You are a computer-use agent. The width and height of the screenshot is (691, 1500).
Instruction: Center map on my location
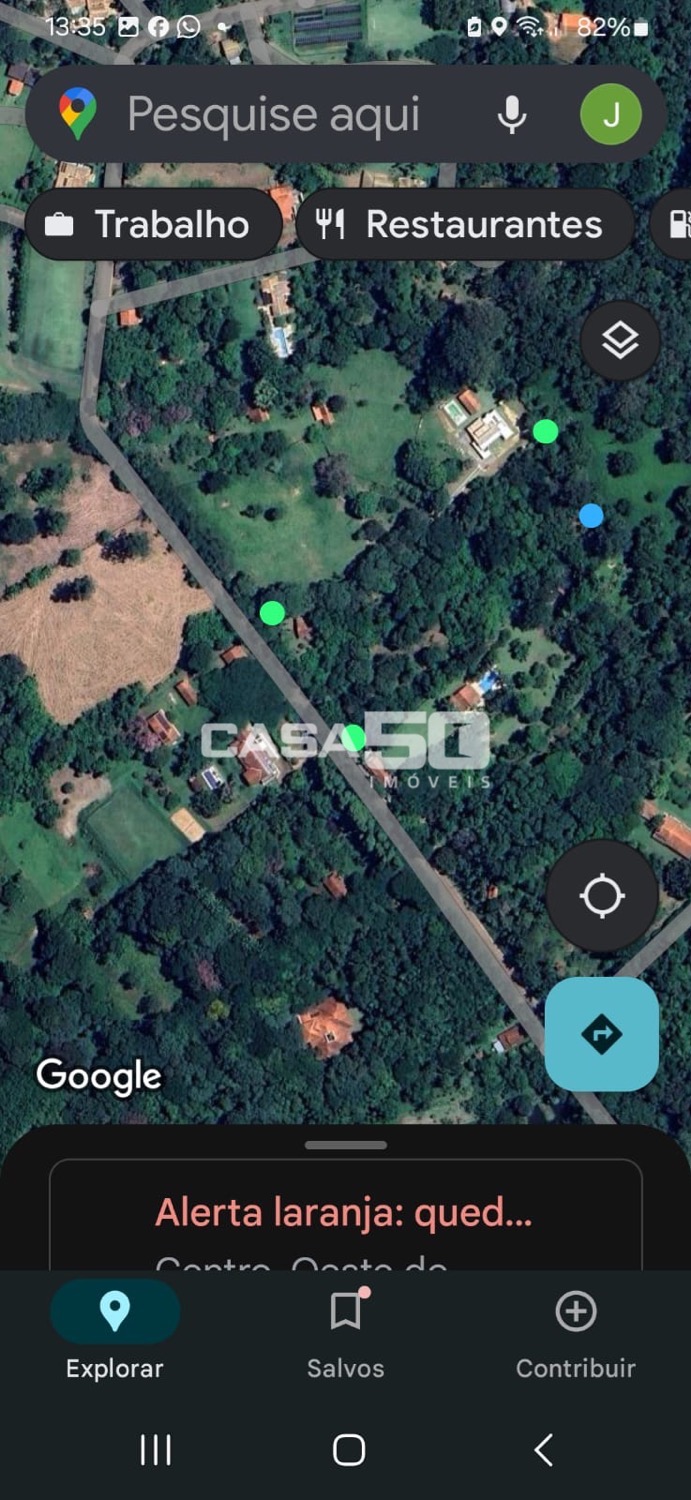(602, 895)
